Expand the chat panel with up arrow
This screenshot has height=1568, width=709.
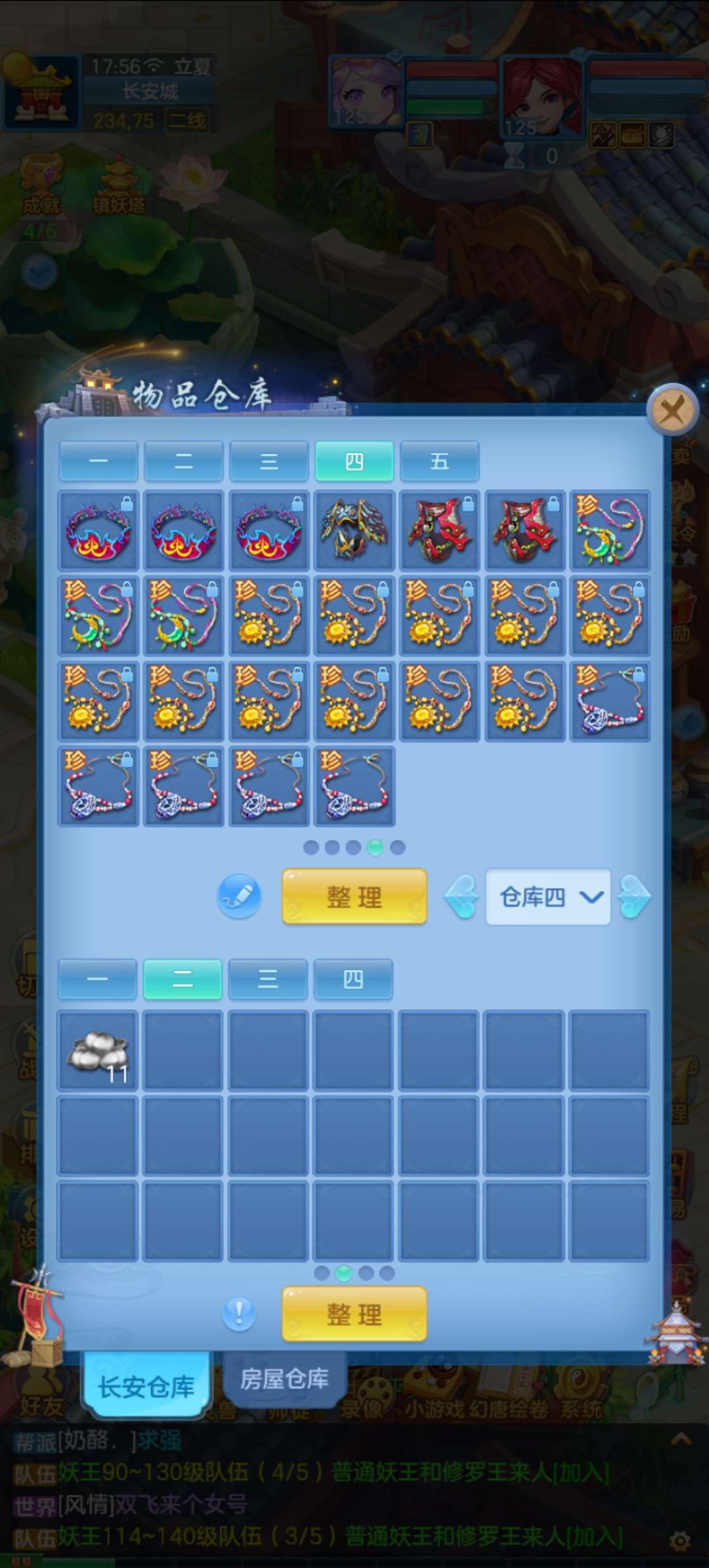[681, 1439]
